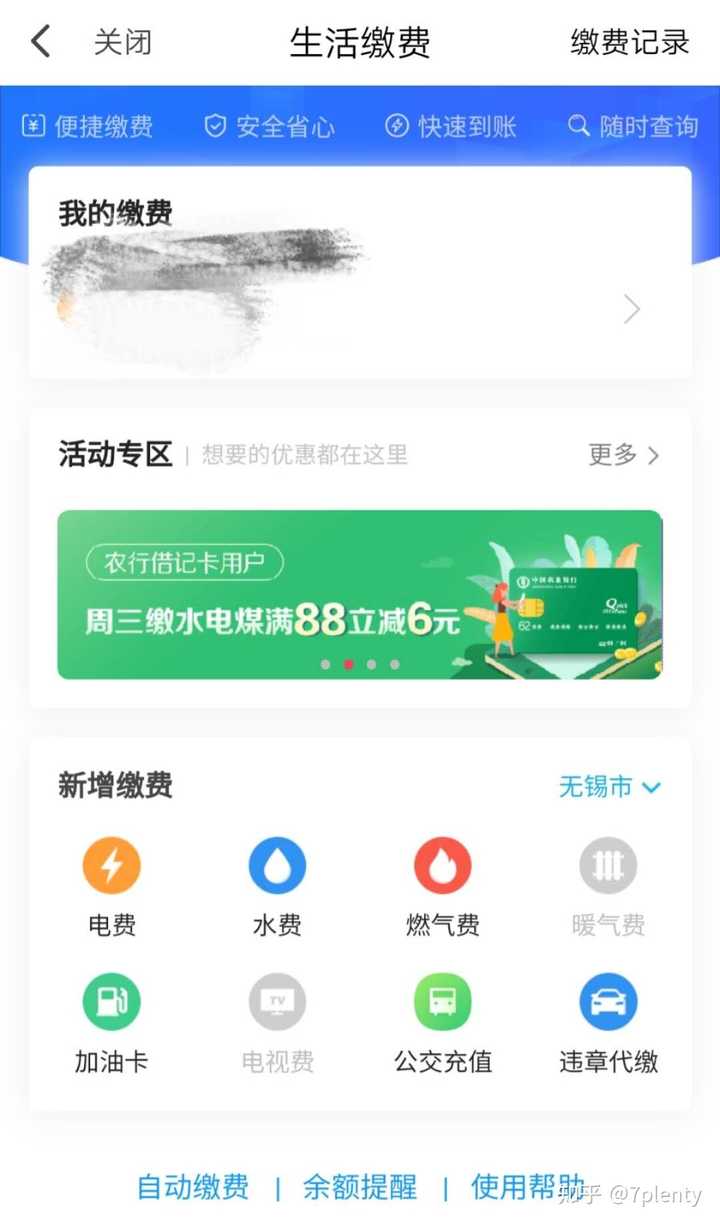720x1227 pixels.
Task: Open the 加油卡 fuel card icon
Action: 111,1002
